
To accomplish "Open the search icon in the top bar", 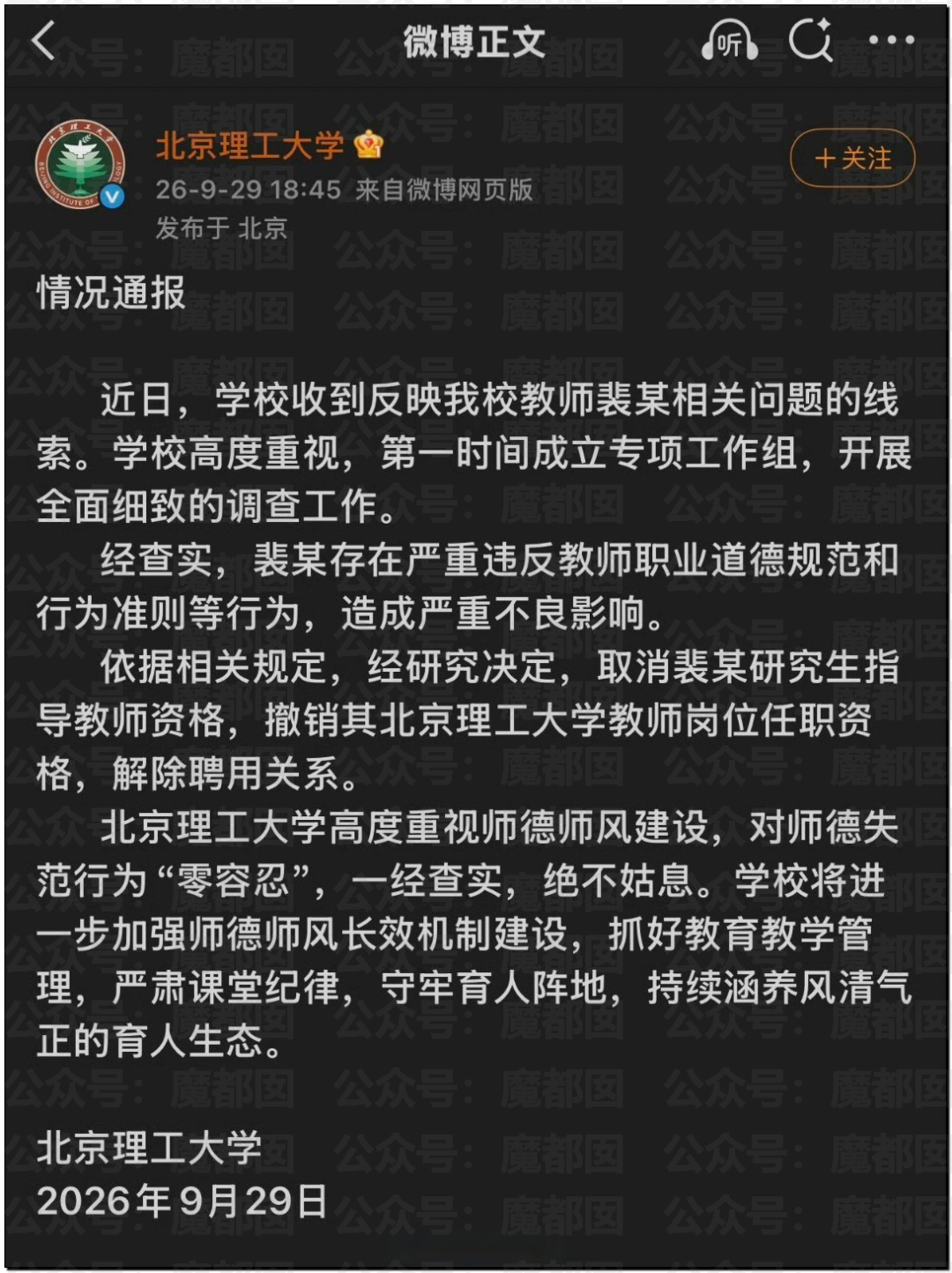I will [811, 41].
